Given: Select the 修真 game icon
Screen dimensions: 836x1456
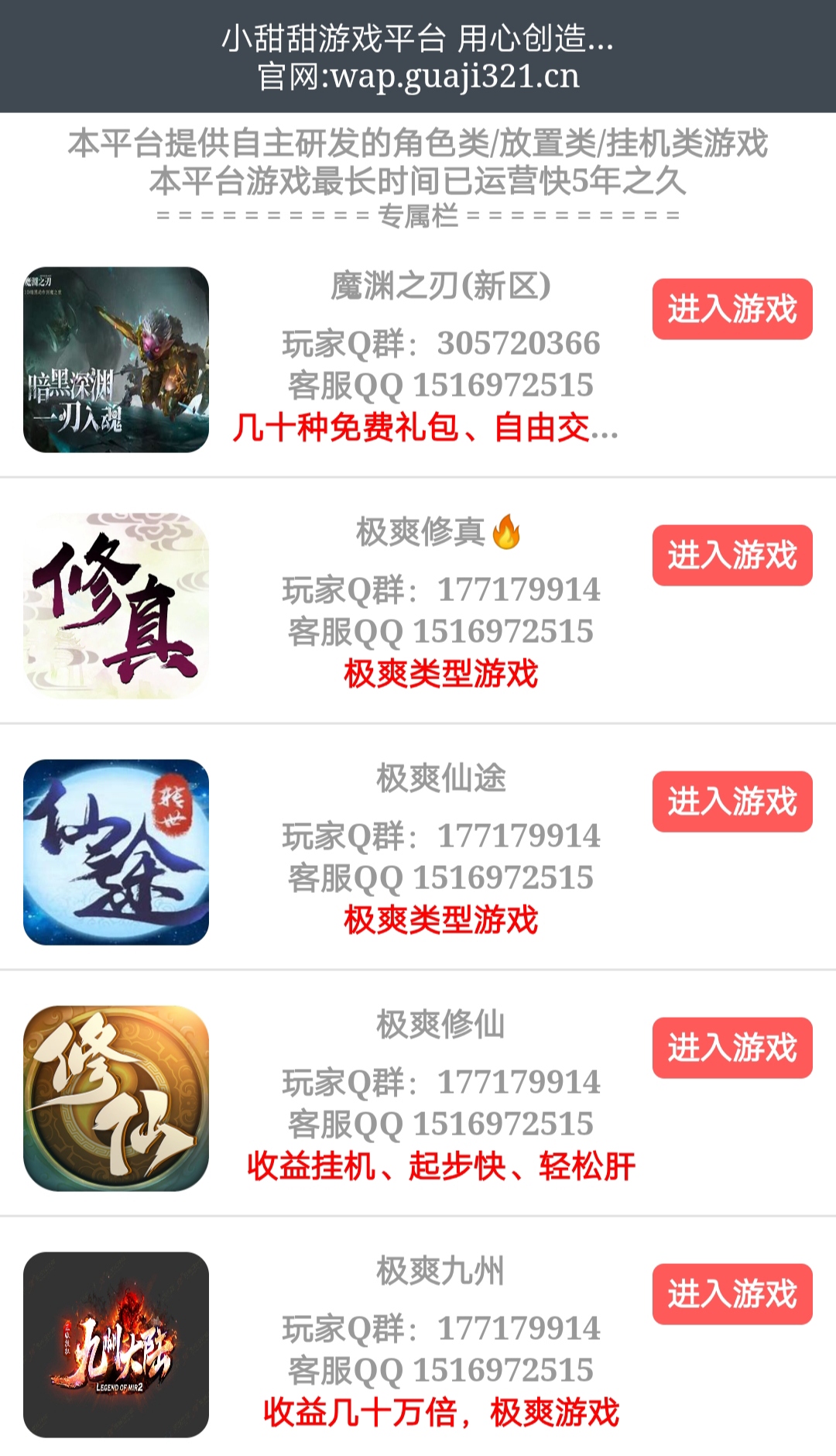Looking at the screenshot, I should pos(116,606).
